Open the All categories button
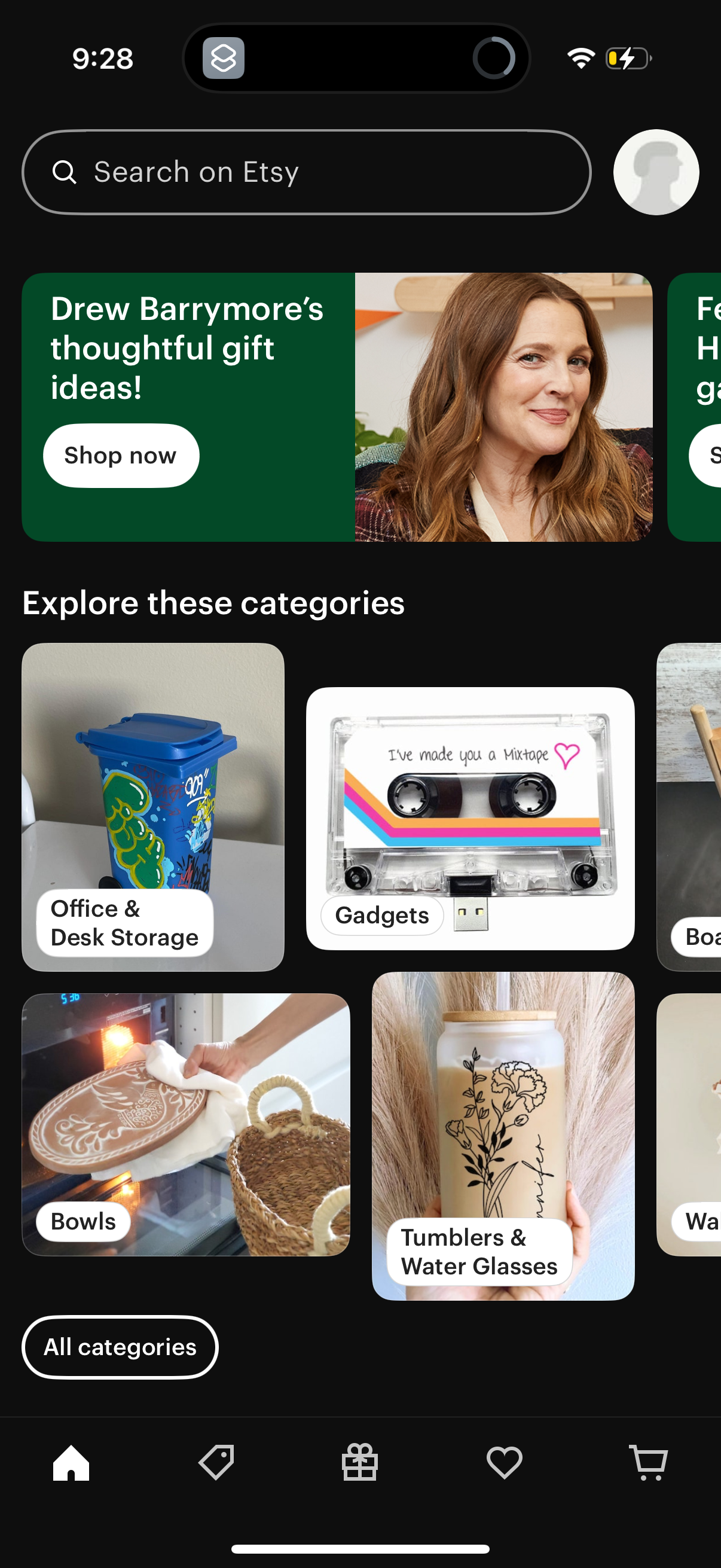The height and width of the screenshot is (1568, 721). pyautogui.click(x=120, y=1347)
